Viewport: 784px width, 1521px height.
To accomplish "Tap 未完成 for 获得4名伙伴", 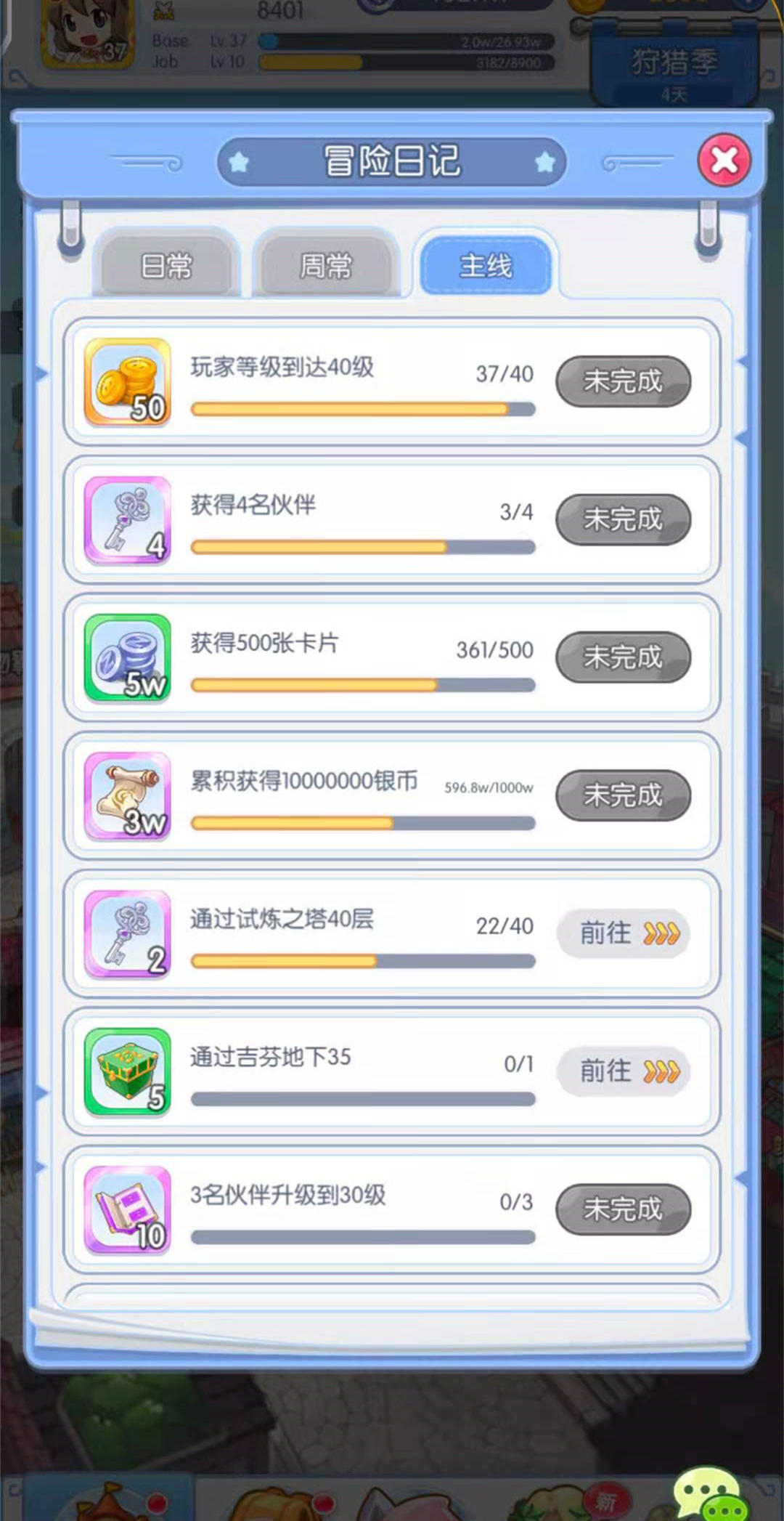I will [x=624, y=519].
